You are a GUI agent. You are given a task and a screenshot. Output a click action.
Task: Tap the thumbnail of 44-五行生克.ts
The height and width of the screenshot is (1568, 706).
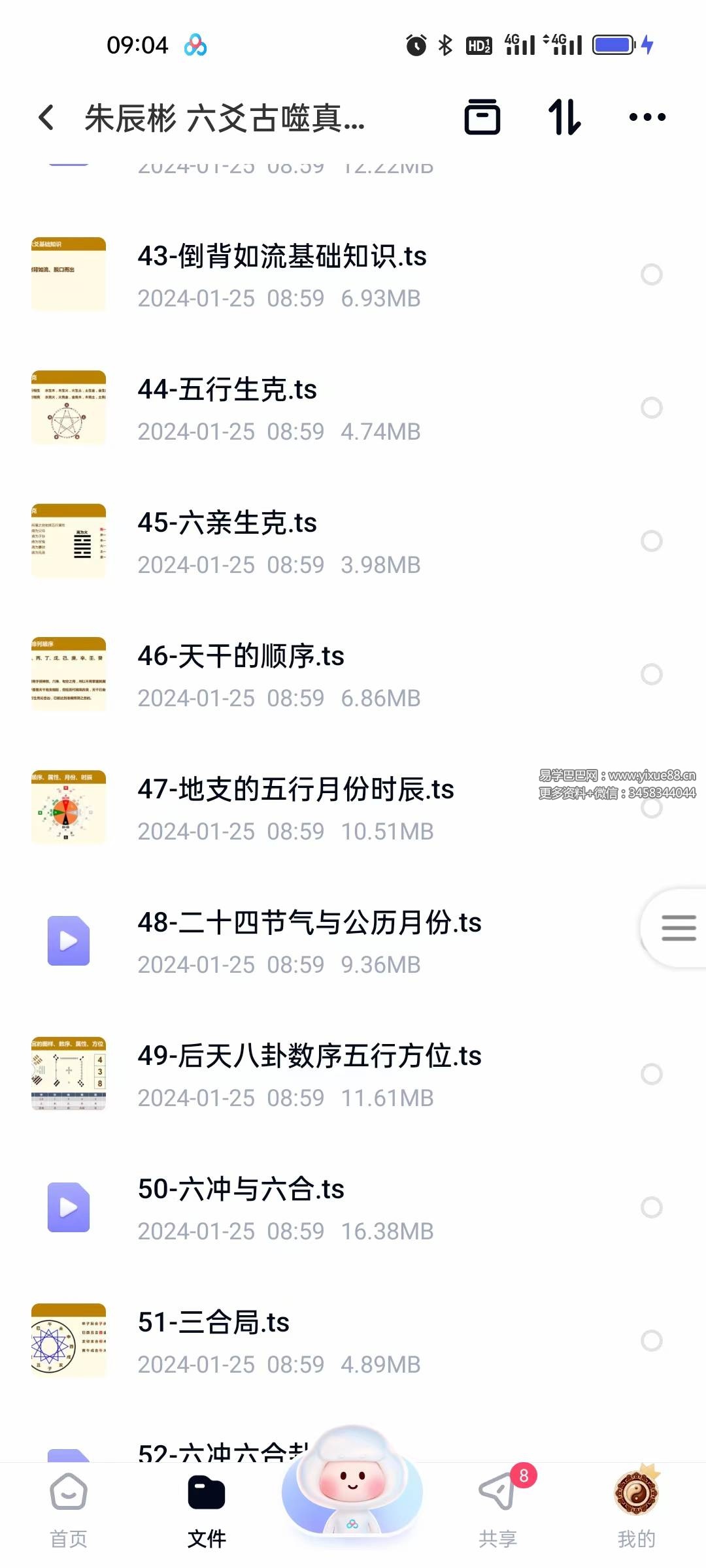(68, 406)
